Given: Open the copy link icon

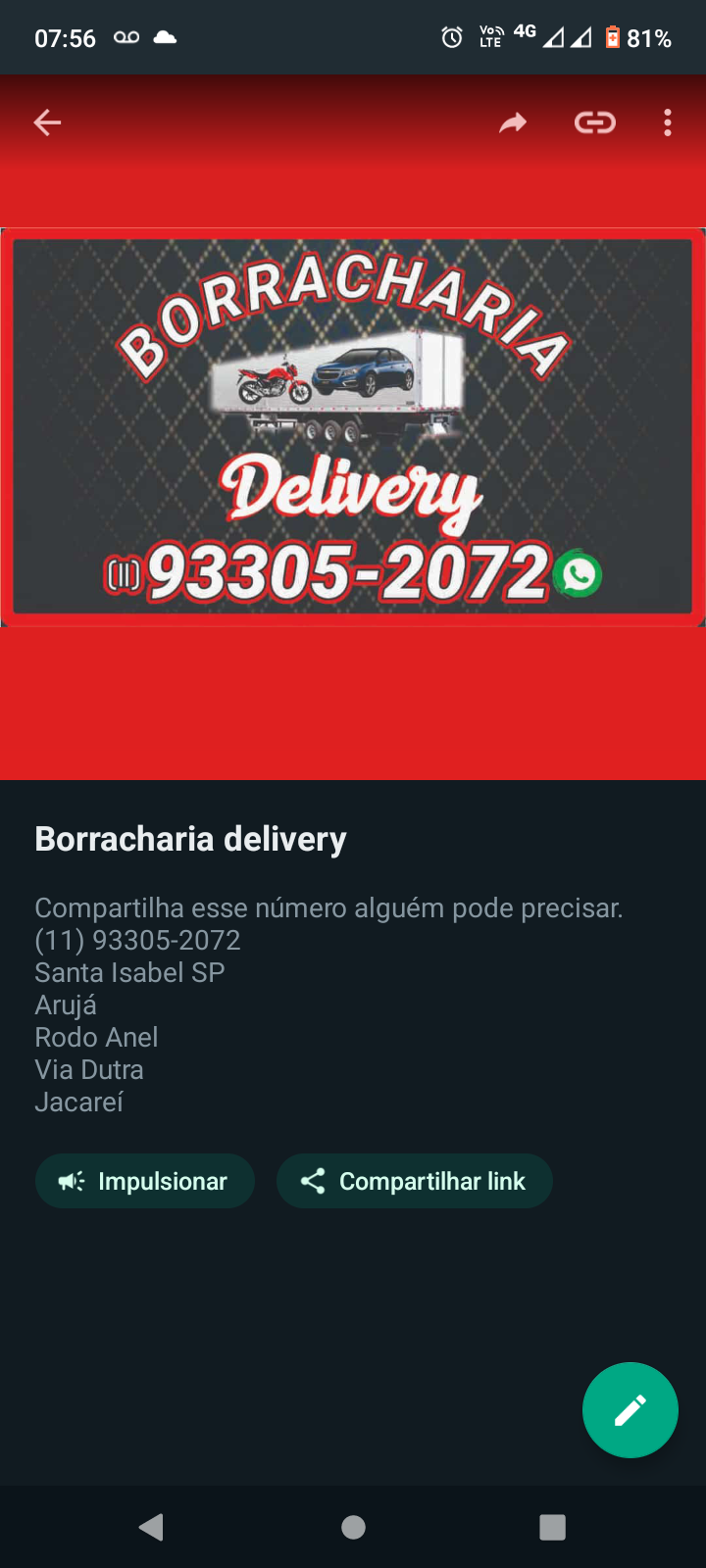Looking at the screenshot, I should pyautogui.click(x=594, y=122).
